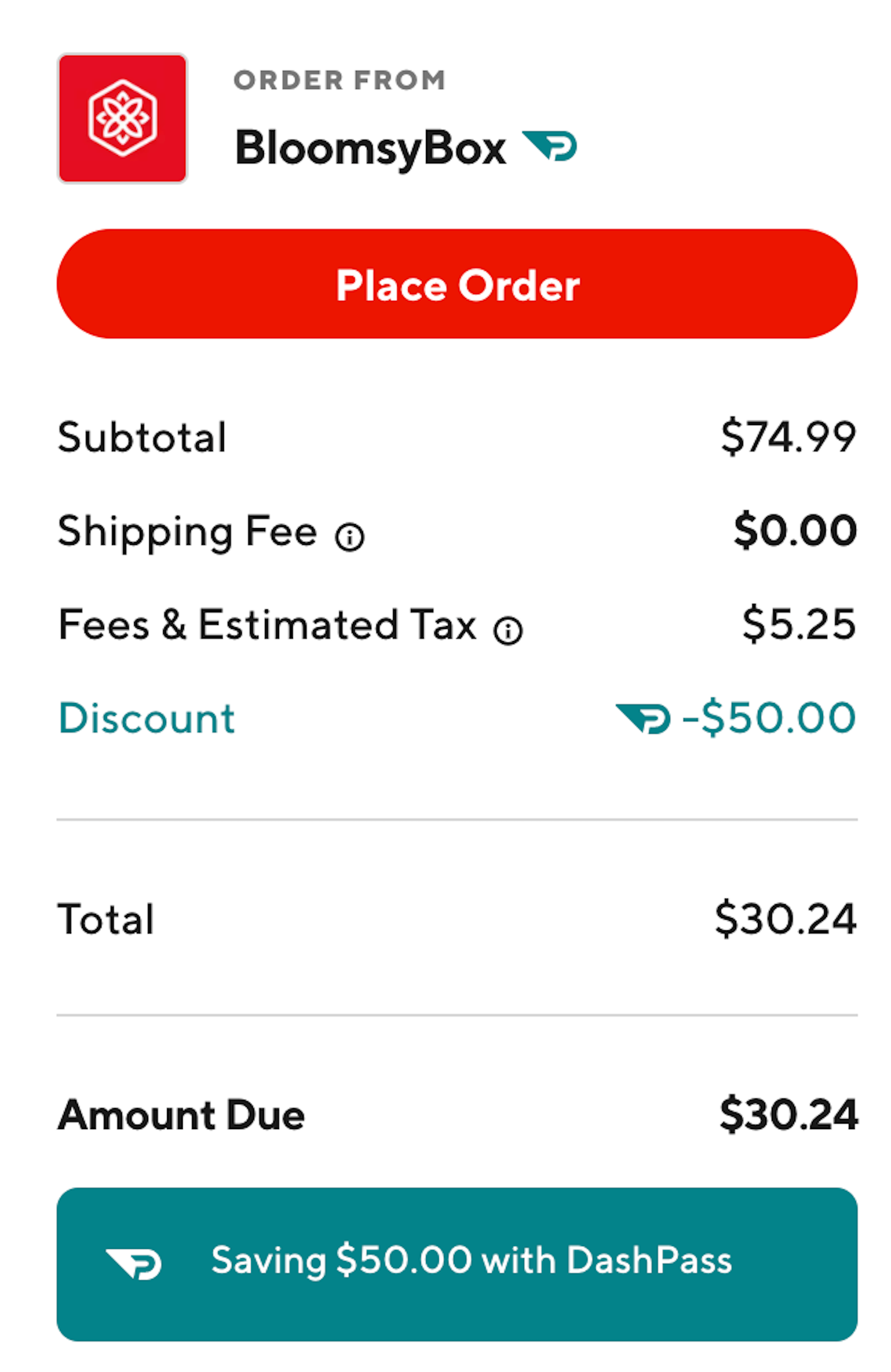Click the Amount Due label
This screenshot has height=1372, width=891.
point(182,1115)
